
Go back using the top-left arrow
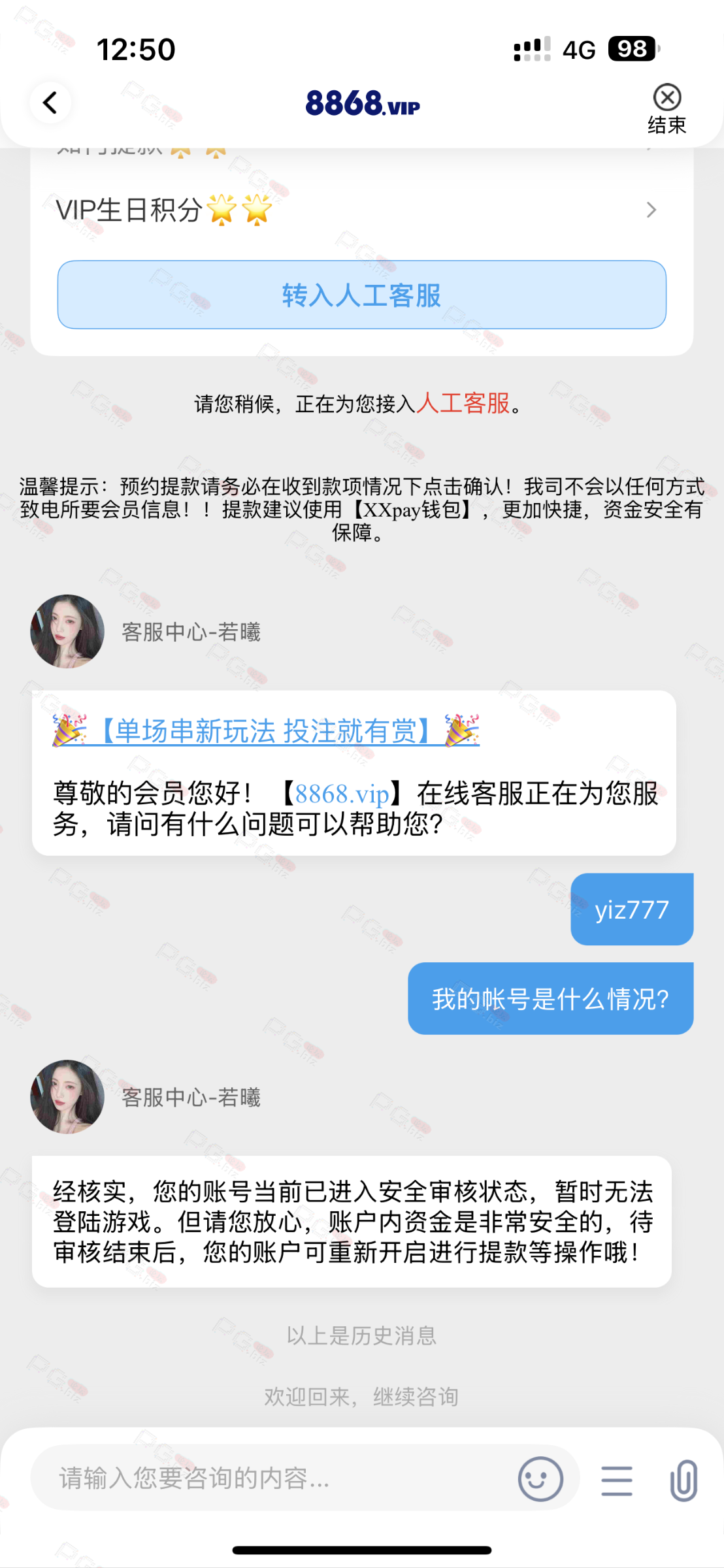pos(50,103)
